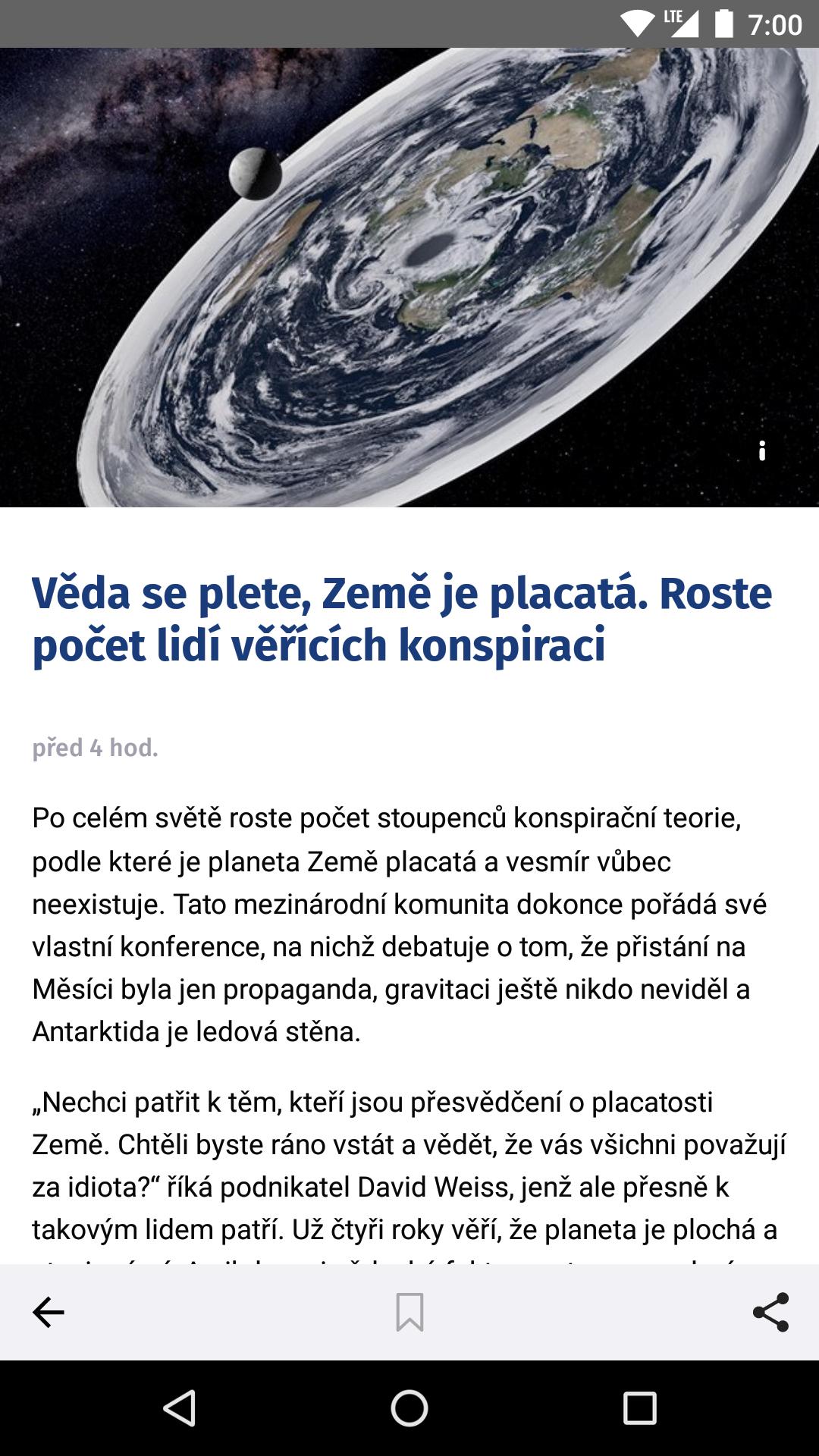Viewport: 819px width, 1456px height.
Task: Bookmark this flat Earth article
Action: click(409, 1313)
